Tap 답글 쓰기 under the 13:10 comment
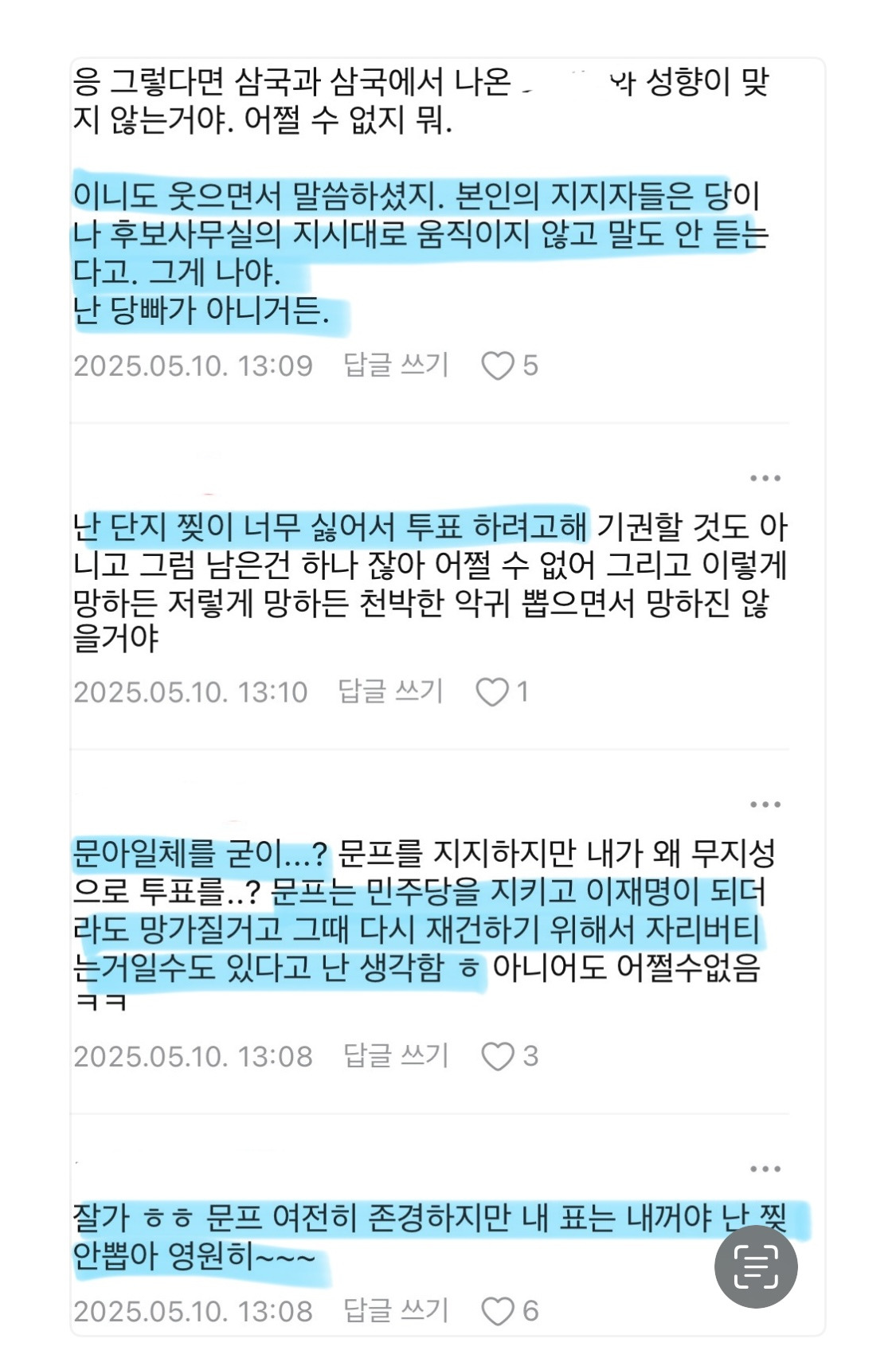Image resolution: width=896 pixels, height=1354 pixels. (x=390, y=691)
